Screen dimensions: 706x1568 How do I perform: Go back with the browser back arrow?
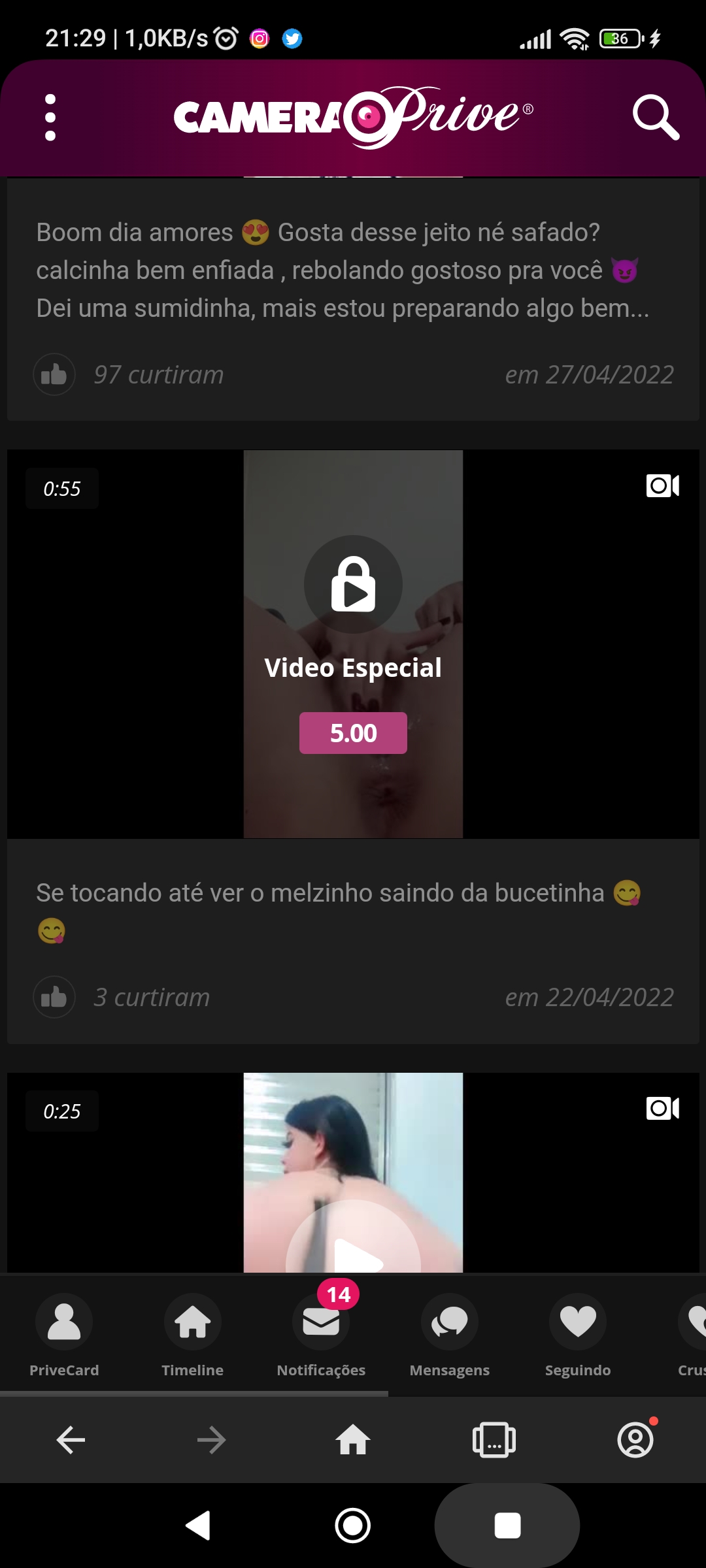[71, 1440]
